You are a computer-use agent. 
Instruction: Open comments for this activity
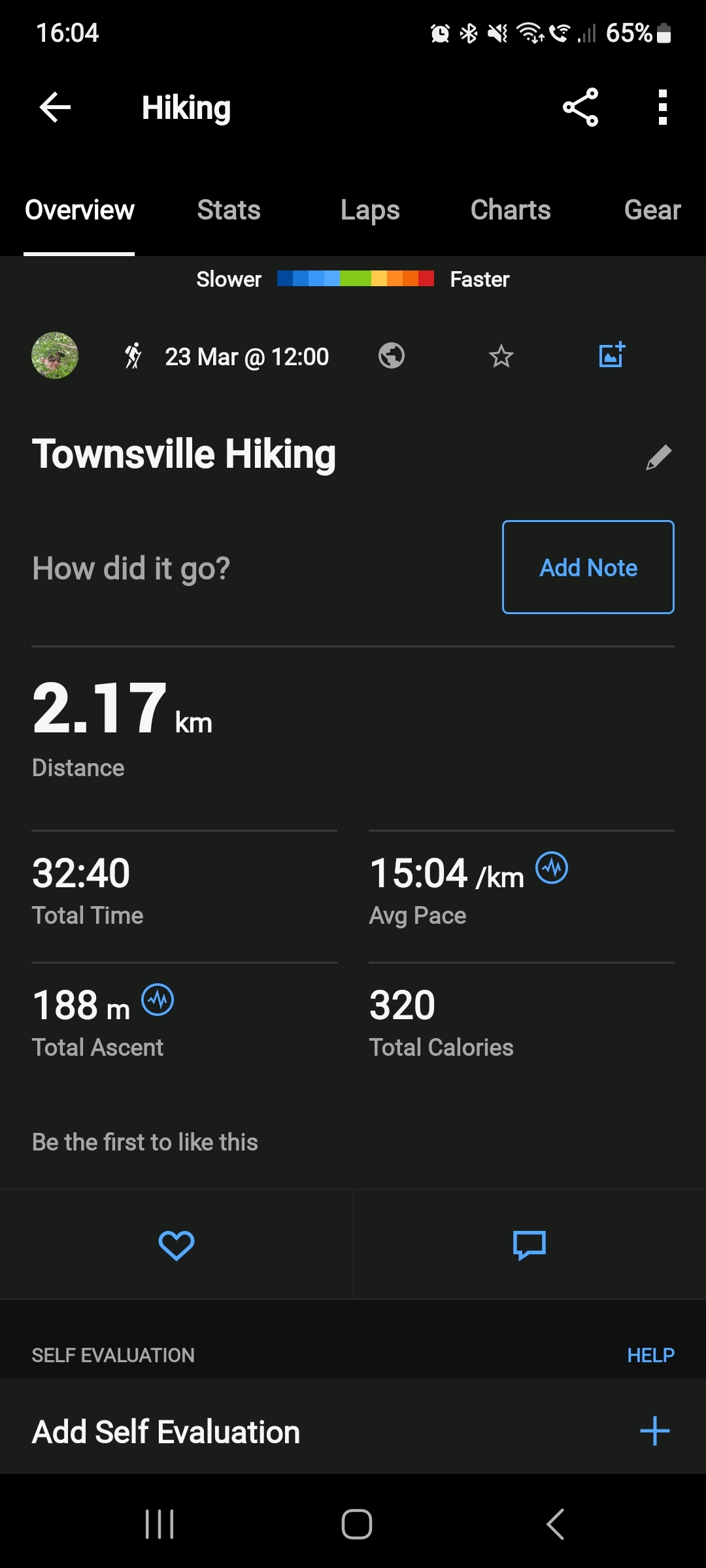(x=529, y=1245)
